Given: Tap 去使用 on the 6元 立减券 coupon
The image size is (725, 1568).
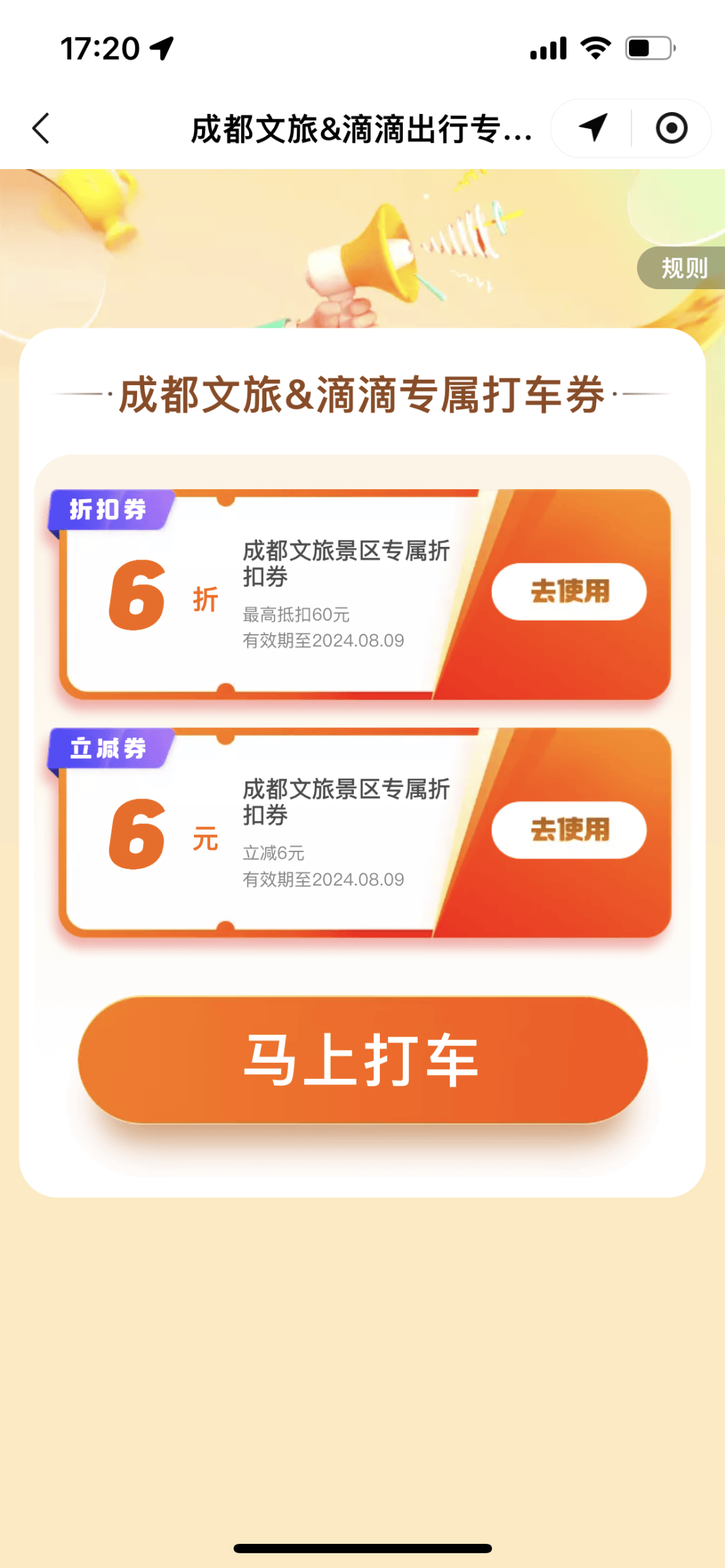Looking at the screenshot, I should 569,830.
